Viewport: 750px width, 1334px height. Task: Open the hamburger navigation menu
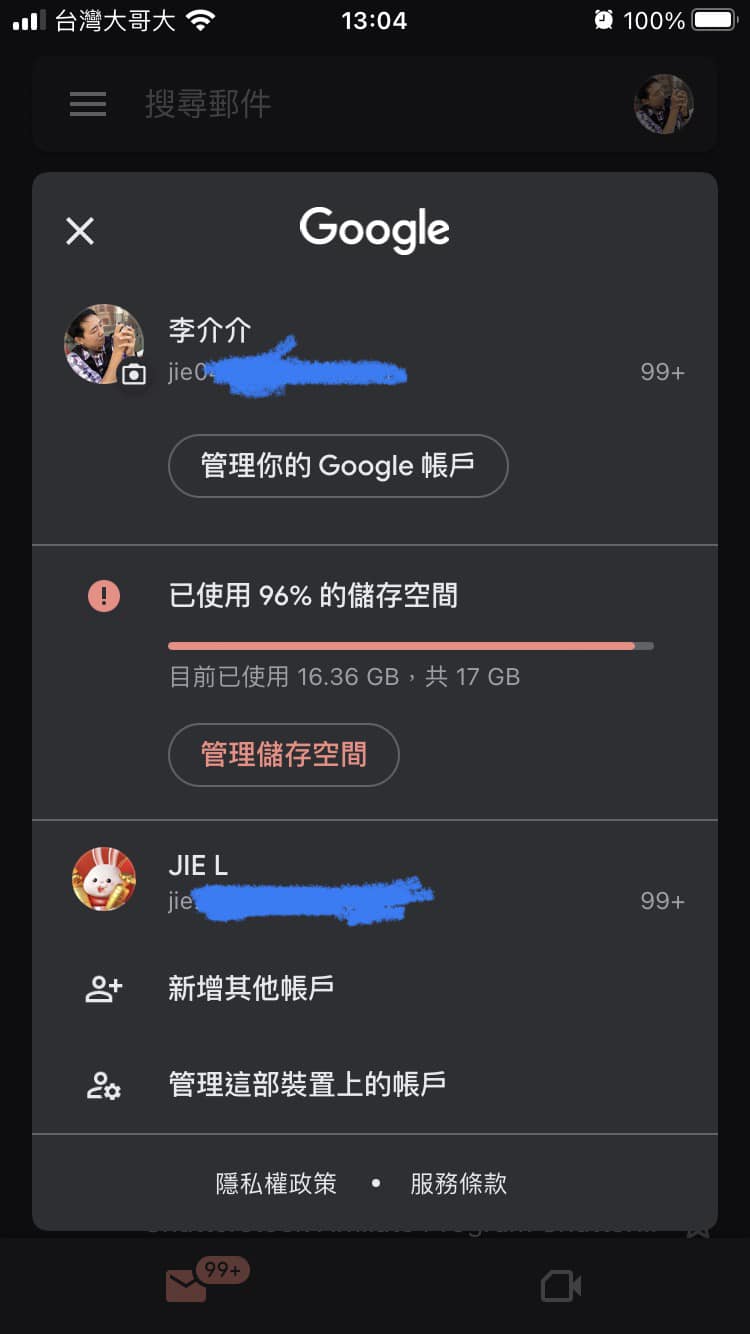pyautogui.click(x=87, y=104)
